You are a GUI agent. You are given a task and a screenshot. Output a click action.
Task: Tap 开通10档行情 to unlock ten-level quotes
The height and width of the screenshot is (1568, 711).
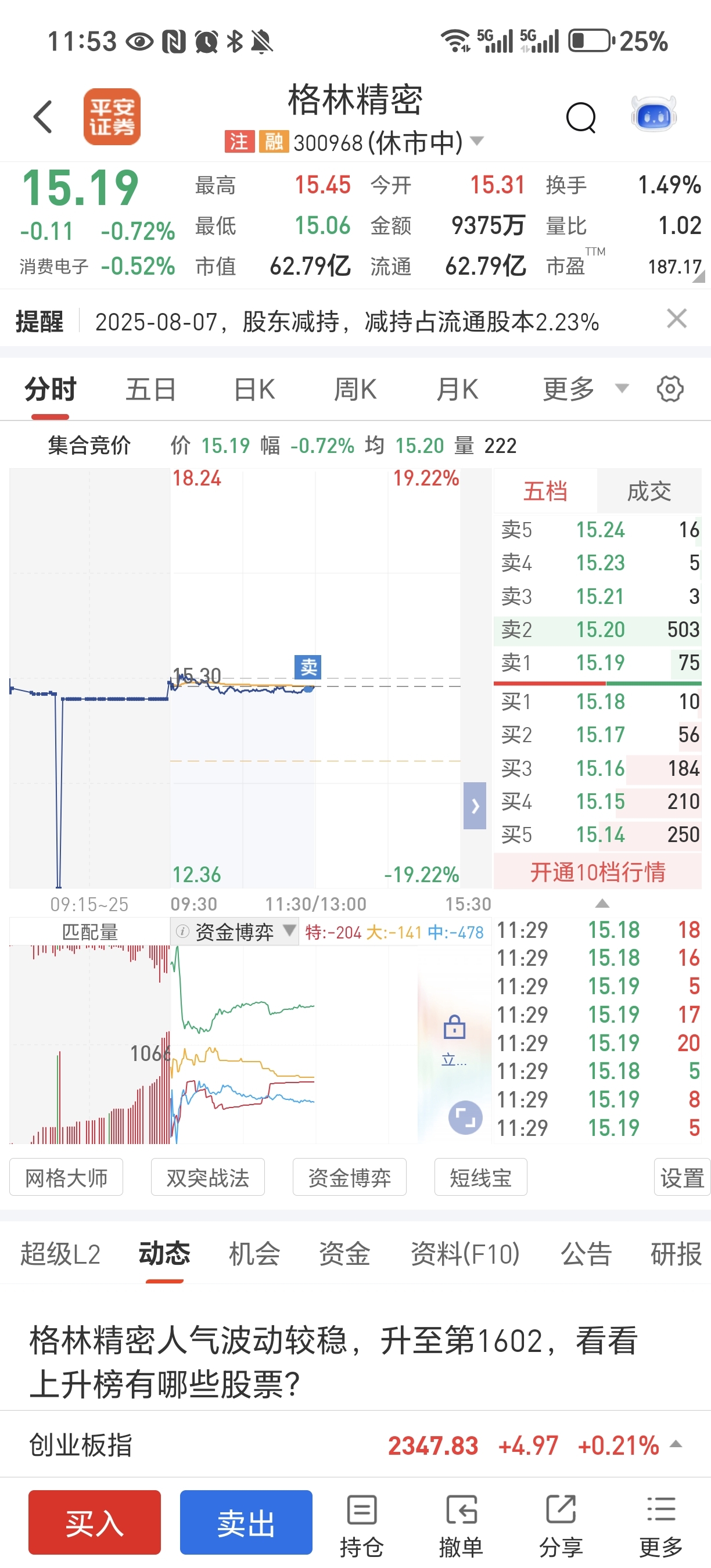pos(598,872)
